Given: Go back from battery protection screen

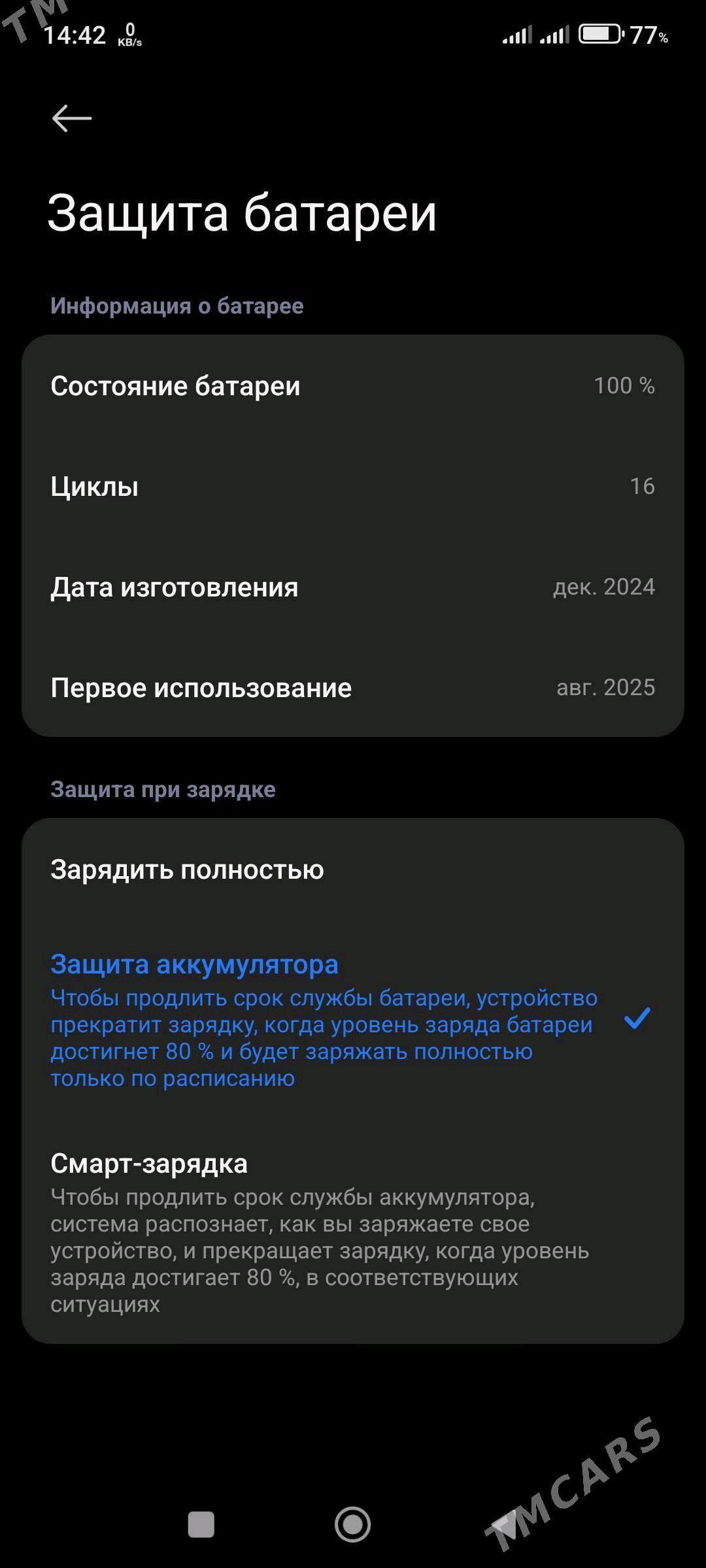Looking at the screenshot, I should pos(72,118).
